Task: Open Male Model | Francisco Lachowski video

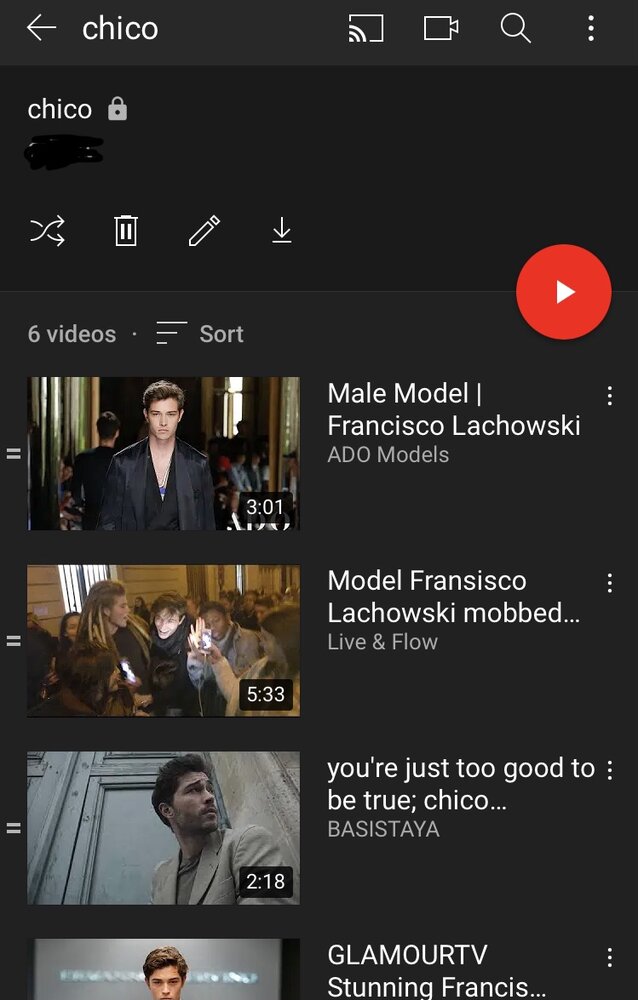Action: (x=163, y=453)
